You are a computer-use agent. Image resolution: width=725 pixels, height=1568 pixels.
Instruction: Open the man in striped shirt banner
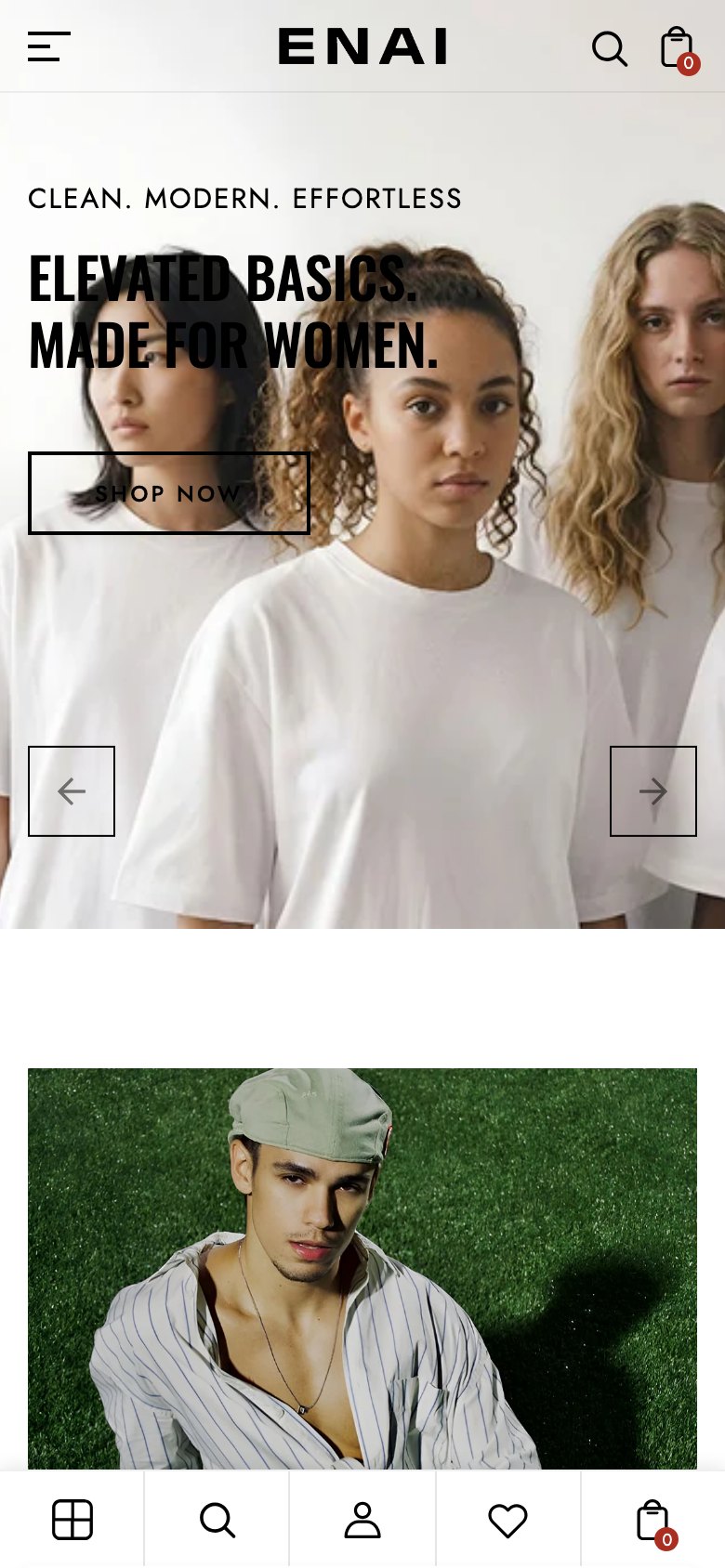tap(362, 1269)
